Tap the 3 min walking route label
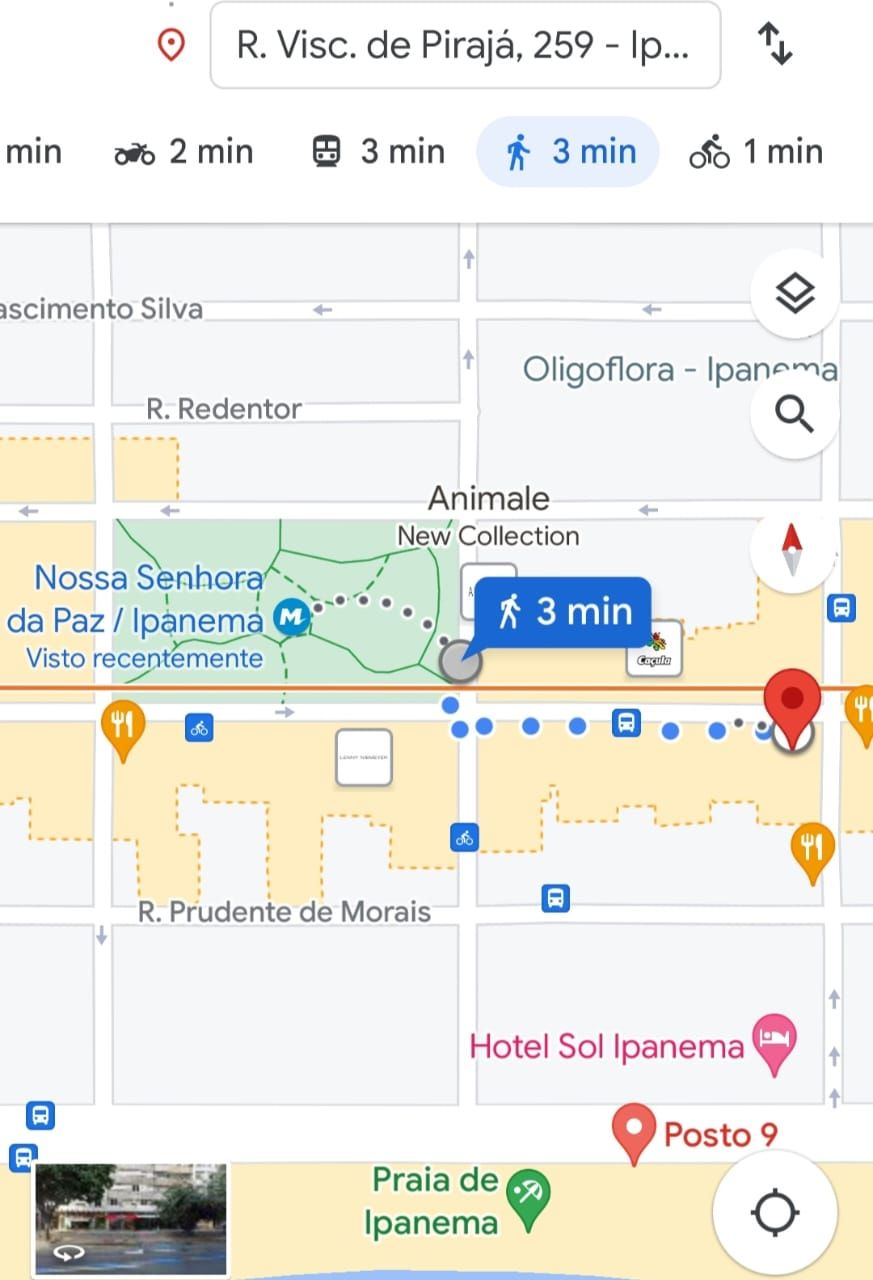 [565, 610]
